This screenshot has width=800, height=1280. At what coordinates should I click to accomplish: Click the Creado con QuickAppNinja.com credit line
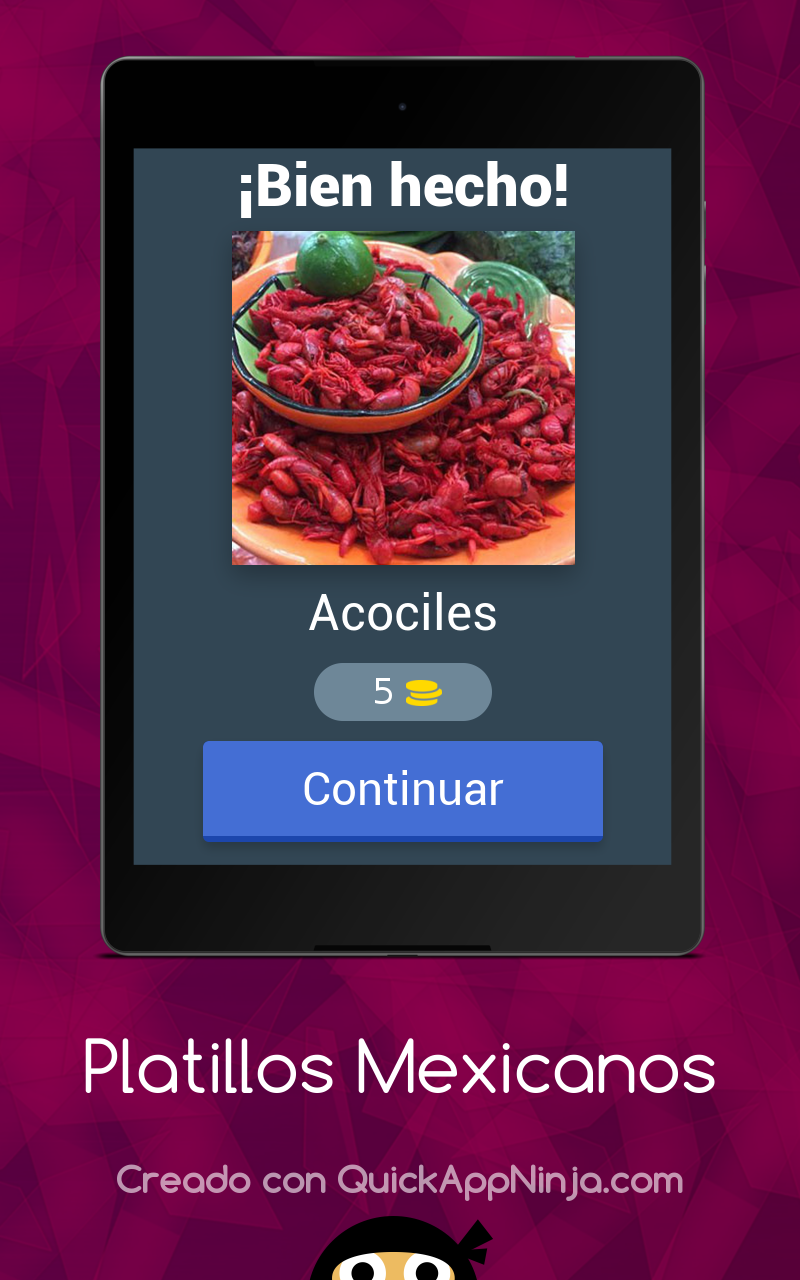400,1180
